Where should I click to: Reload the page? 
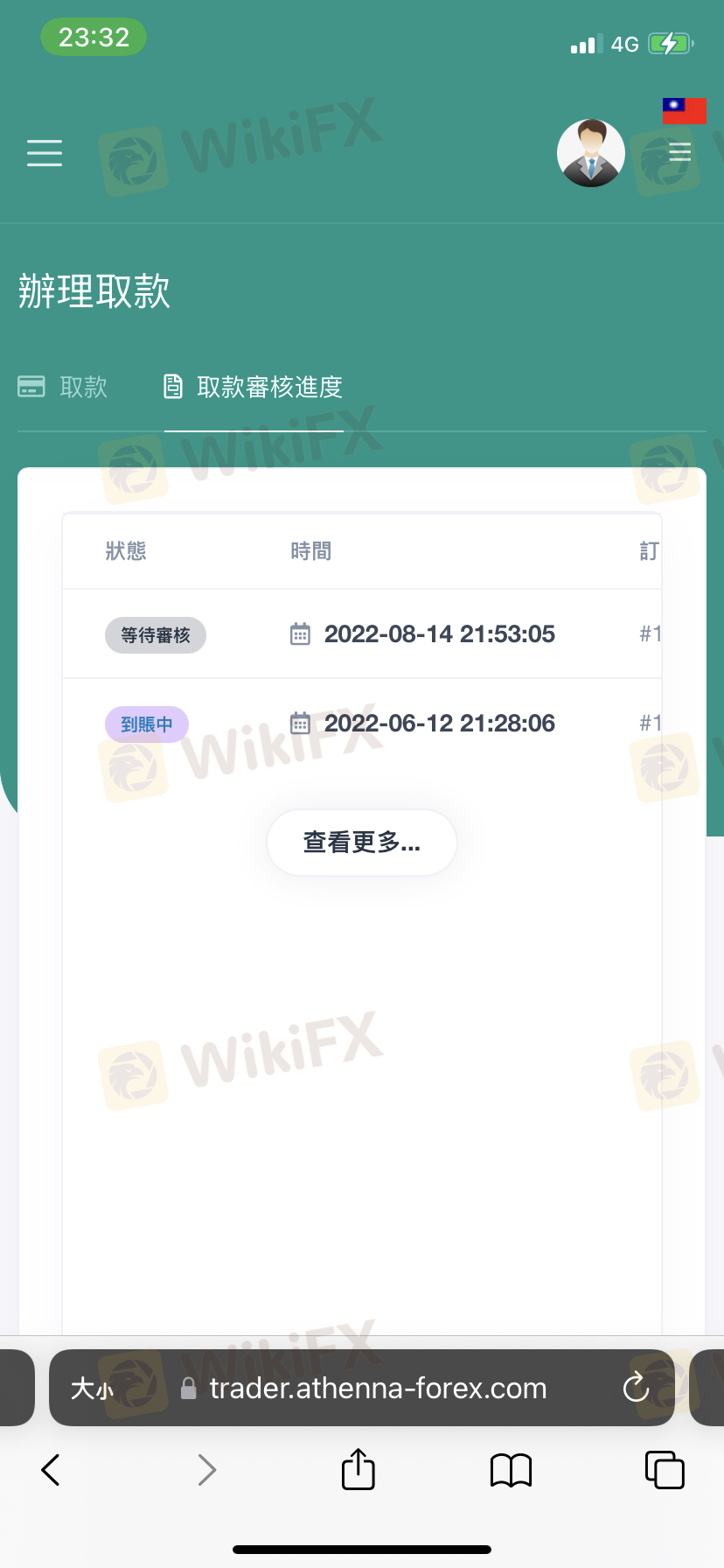(636, 1388)
